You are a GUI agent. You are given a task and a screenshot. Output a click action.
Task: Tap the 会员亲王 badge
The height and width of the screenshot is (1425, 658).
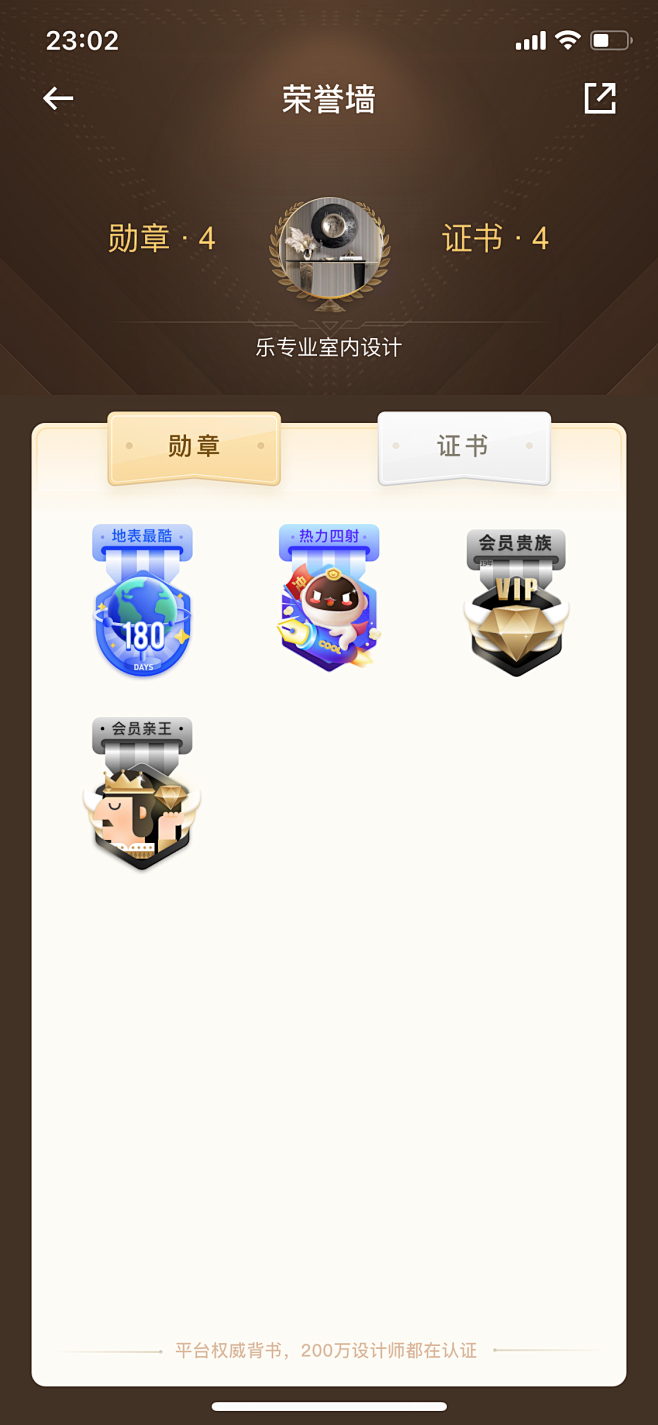(x=142, y=794)
